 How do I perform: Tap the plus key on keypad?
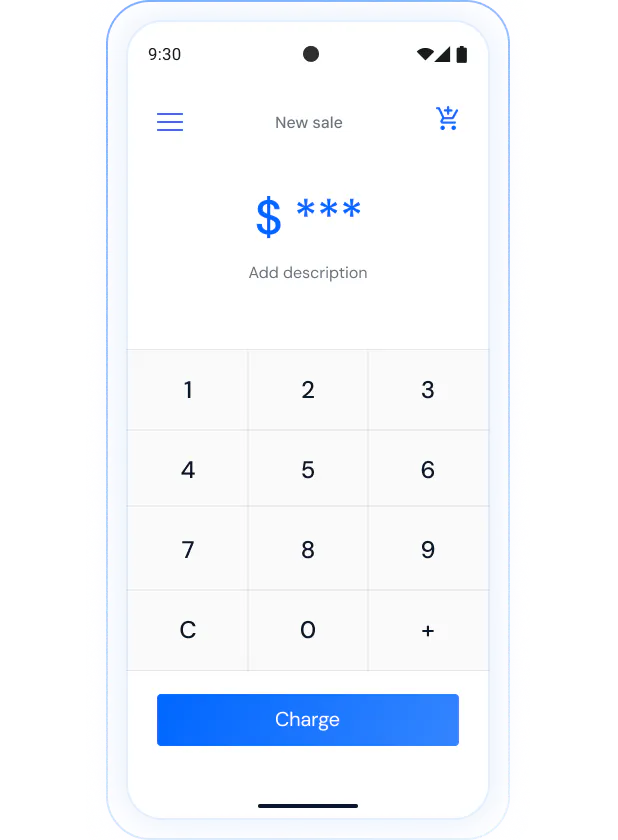pos(428,630)
